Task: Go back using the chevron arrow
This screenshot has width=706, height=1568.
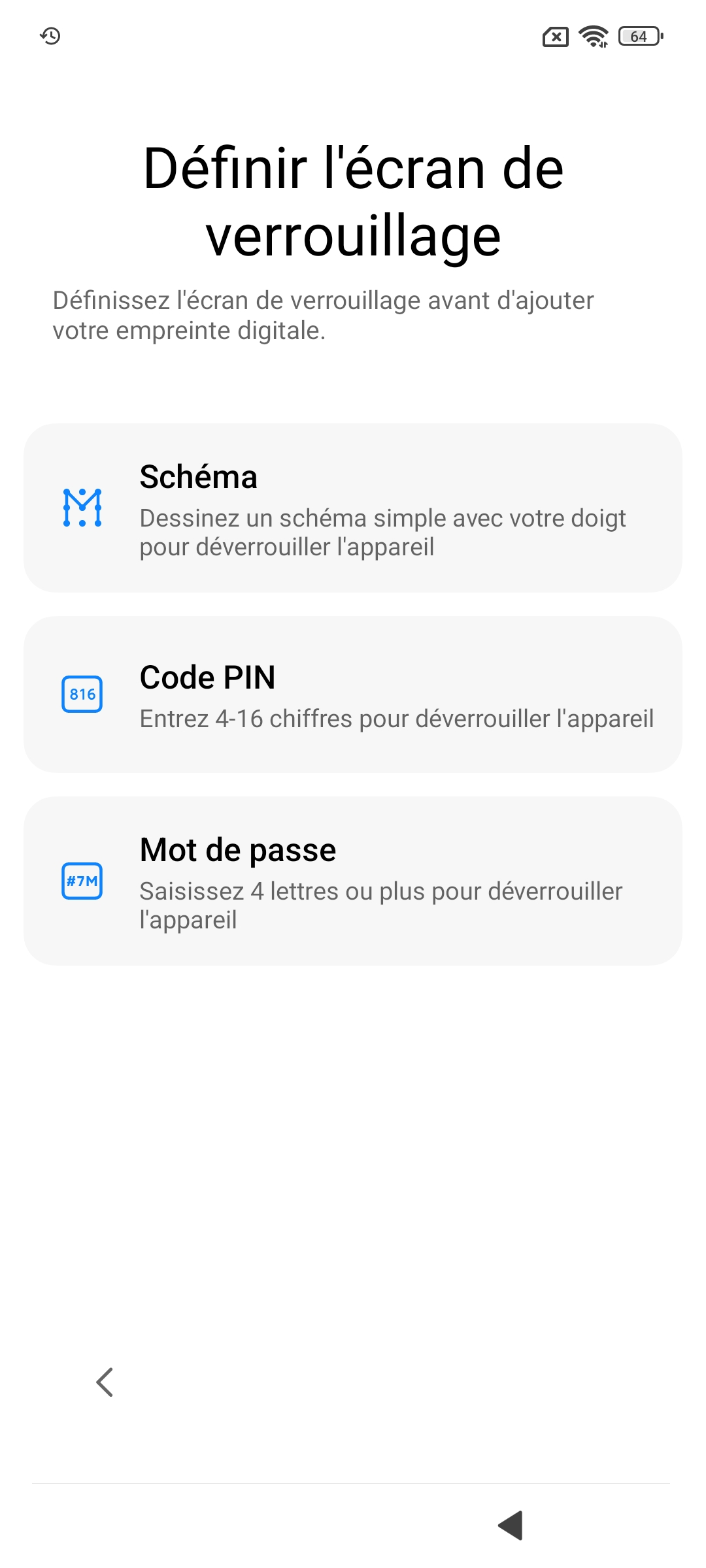Action: click(105, 1382)
